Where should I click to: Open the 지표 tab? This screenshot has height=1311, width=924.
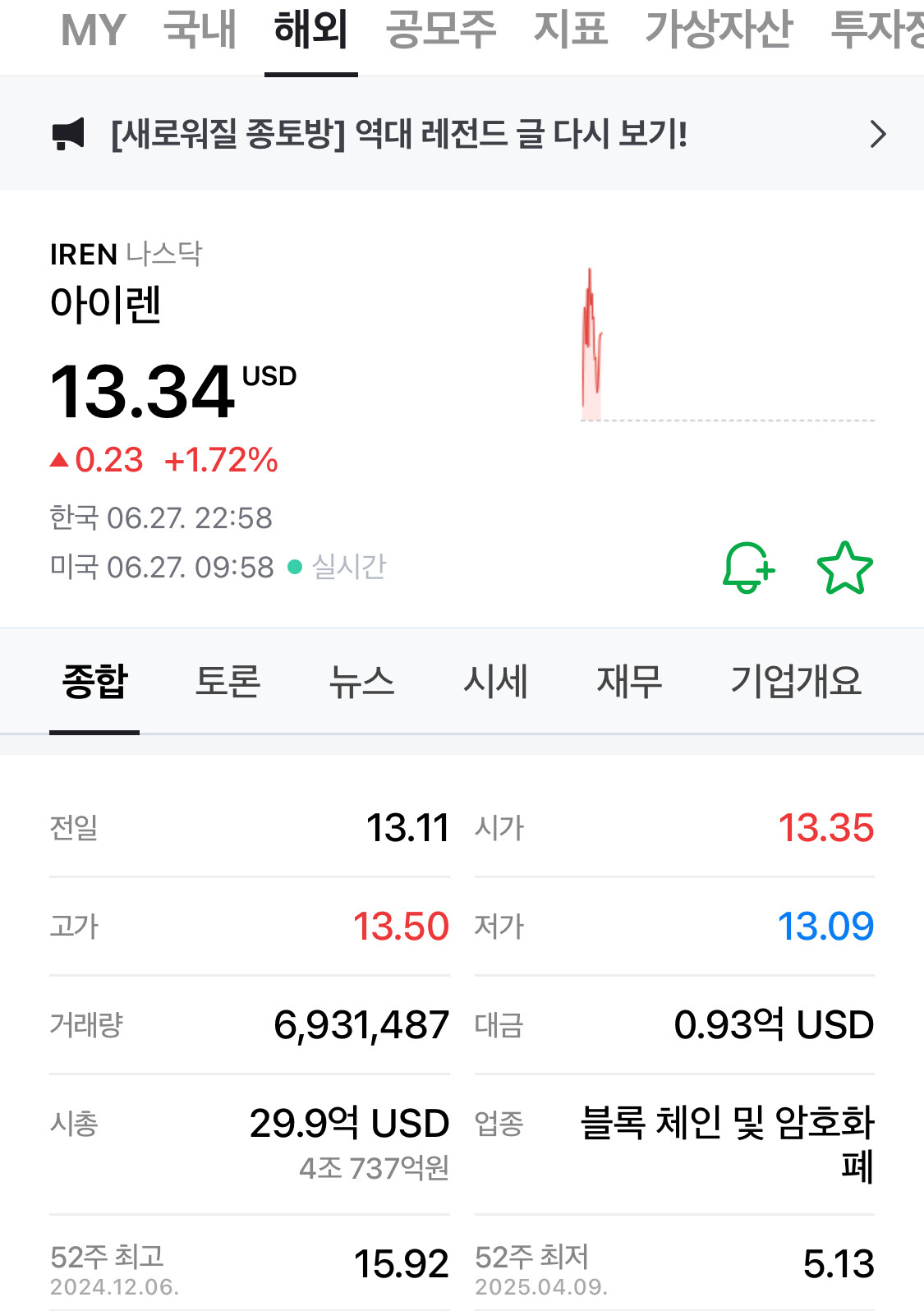(x=570, y=31)
